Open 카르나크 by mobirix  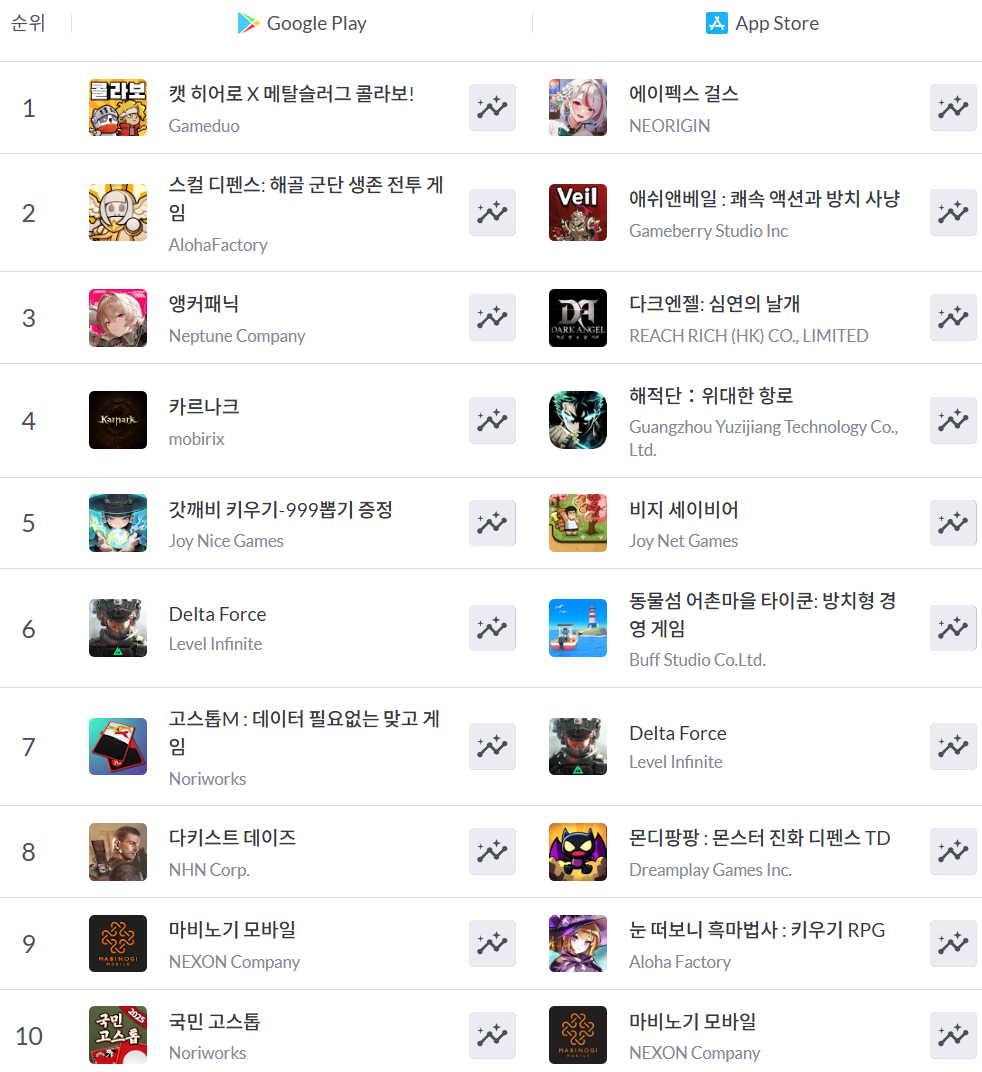pos(204,407)
